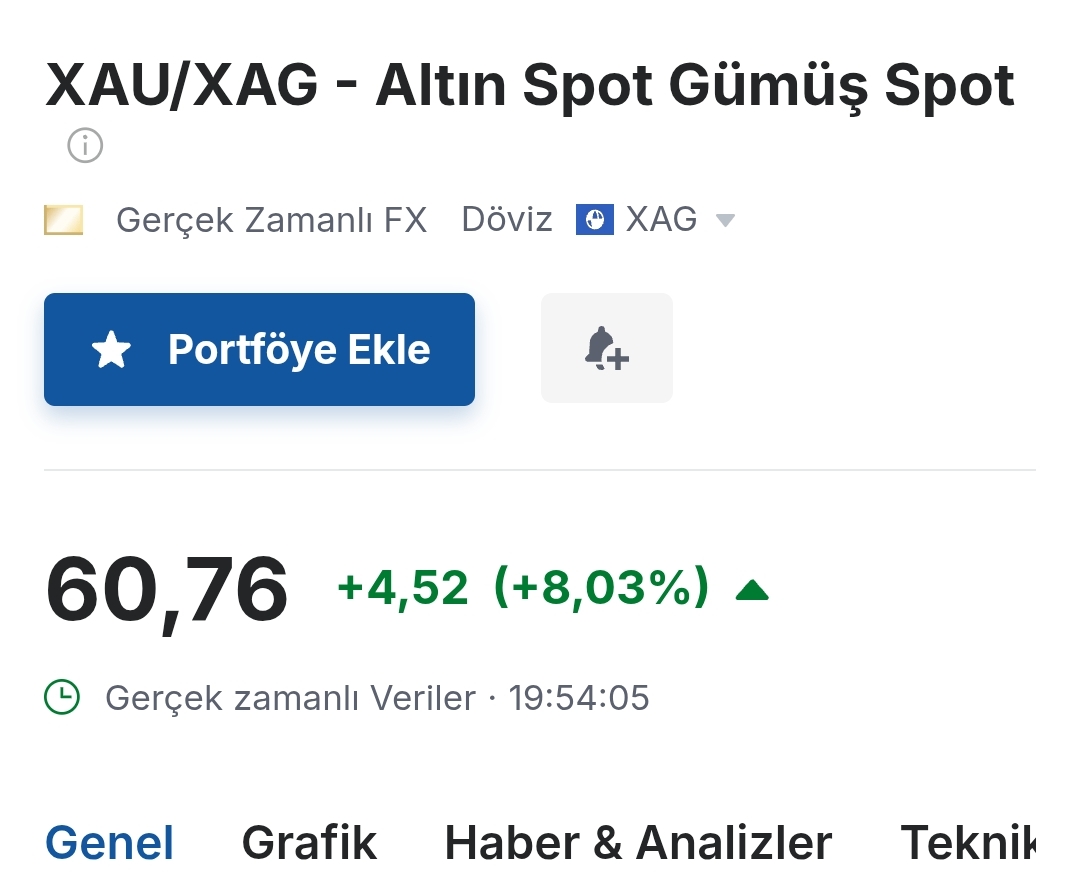Viewport: 1078px width, 883px height.
Task: Tap the Portföye Ekle button
Action: (259, 349)
